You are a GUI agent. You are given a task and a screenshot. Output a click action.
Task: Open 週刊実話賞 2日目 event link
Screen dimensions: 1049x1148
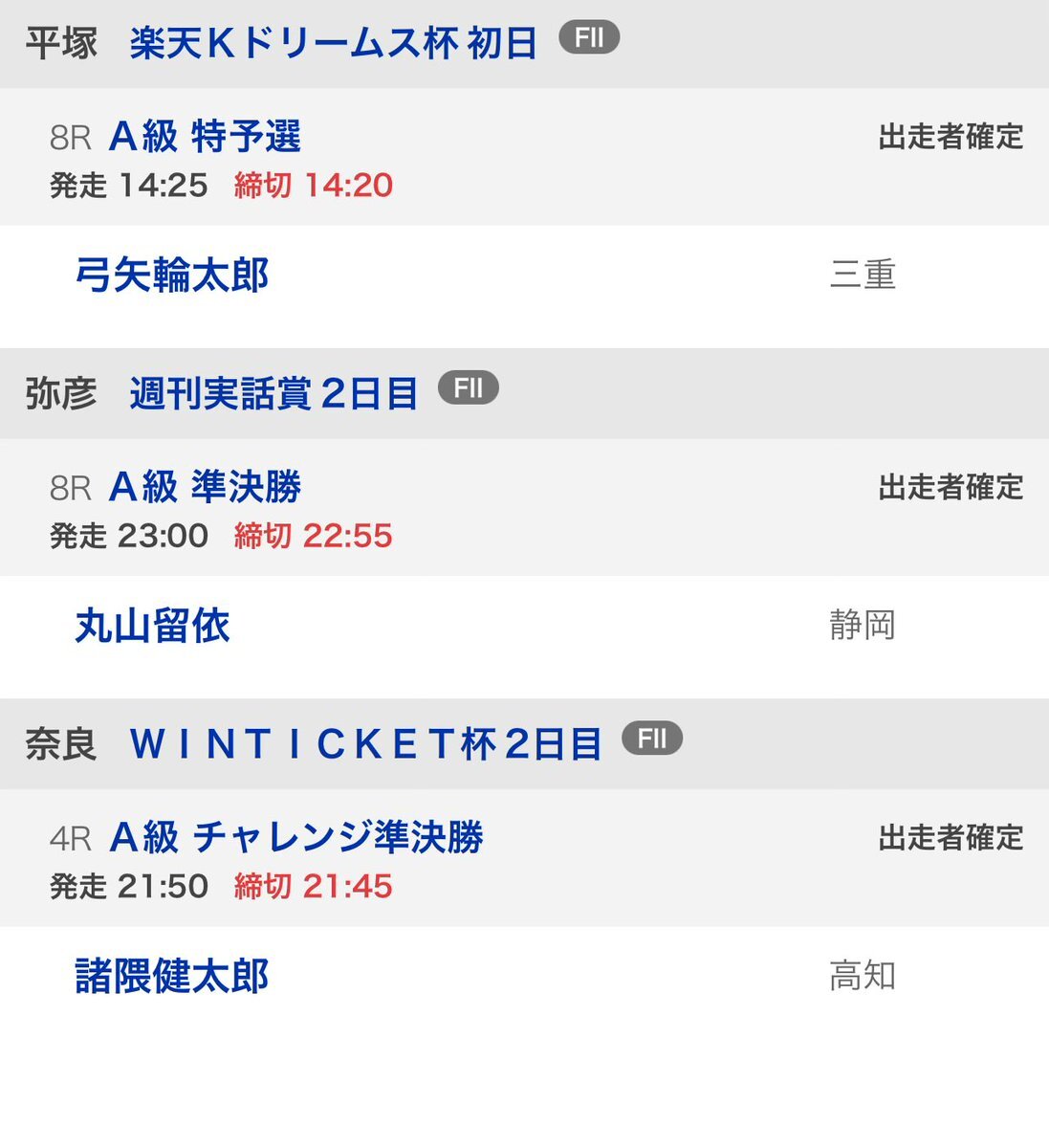(x=273, y=393)
